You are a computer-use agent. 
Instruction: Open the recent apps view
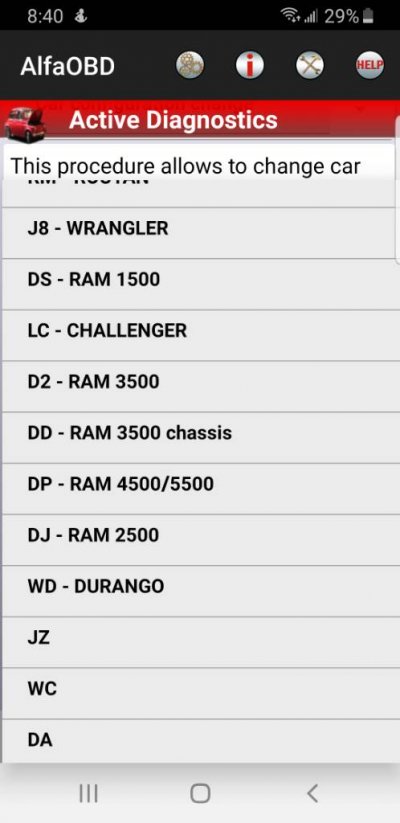[x=88, y=793]
